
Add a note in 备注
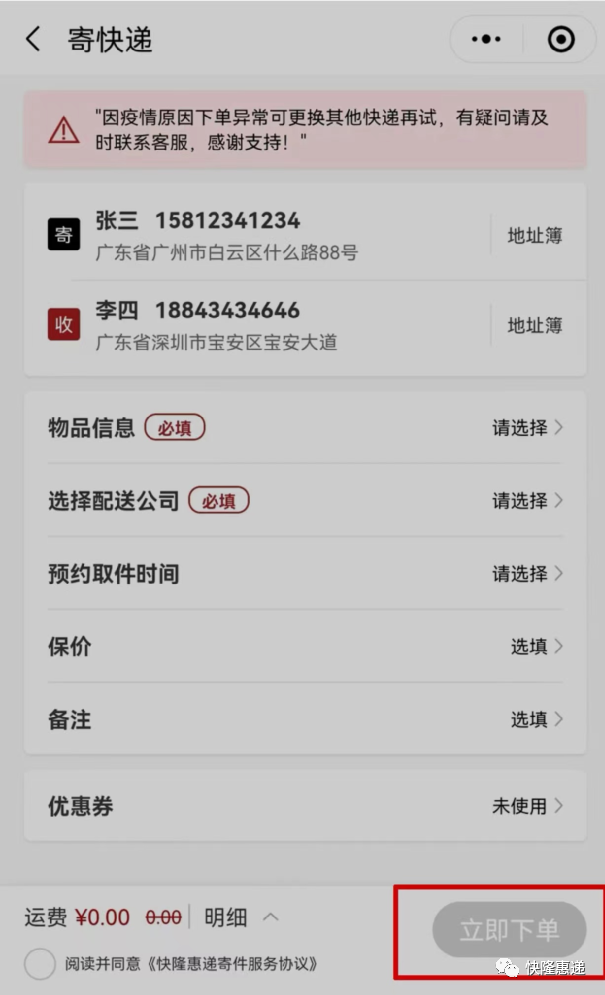305,720
